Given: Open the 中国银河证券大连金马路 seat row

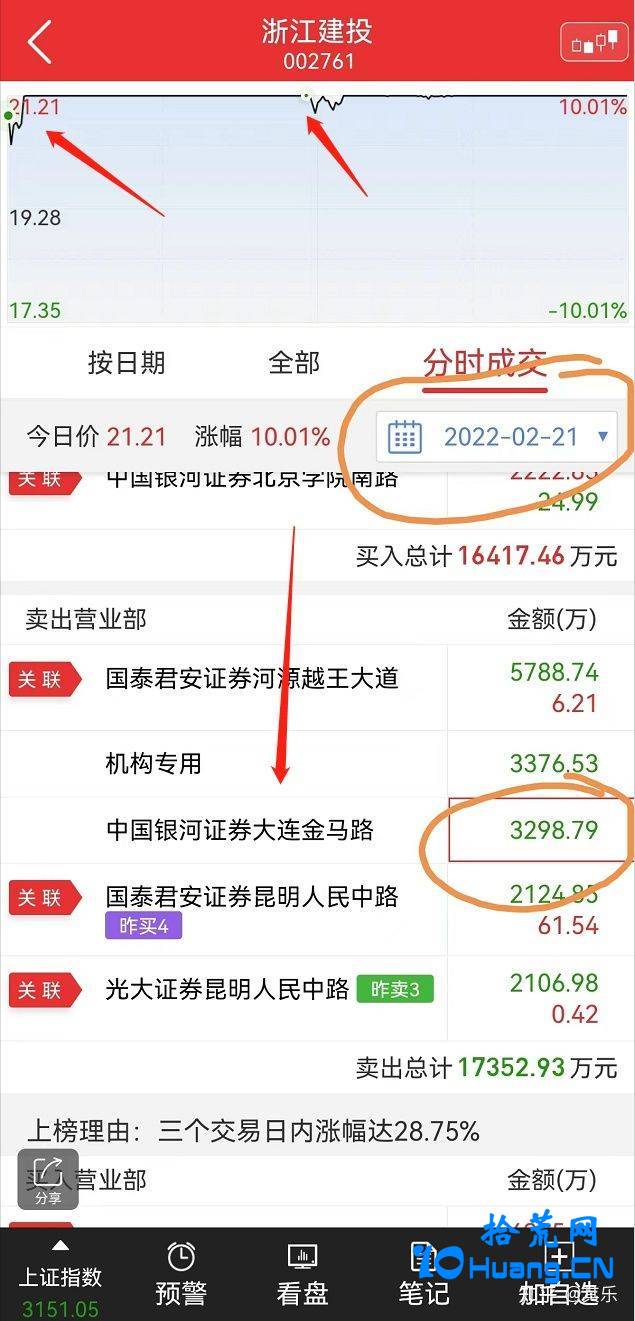Looking at the screenshot, I should click(317, 830).
